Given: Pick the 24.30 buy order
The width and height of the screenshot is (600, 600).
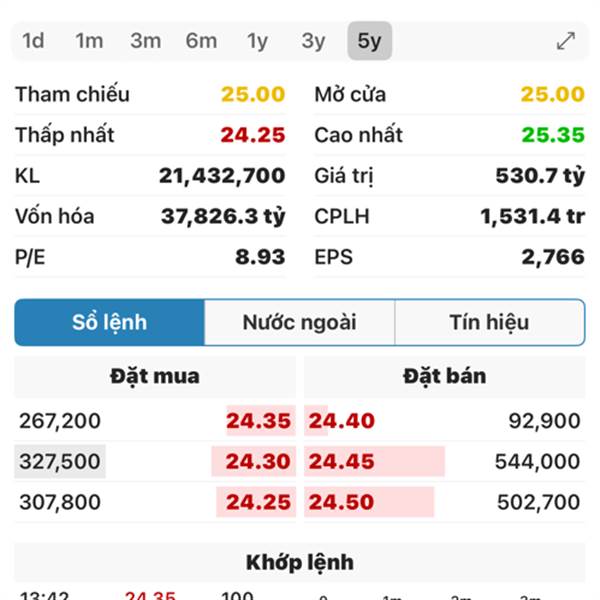Looking at the screenshot, I should [x=258, y=462].
